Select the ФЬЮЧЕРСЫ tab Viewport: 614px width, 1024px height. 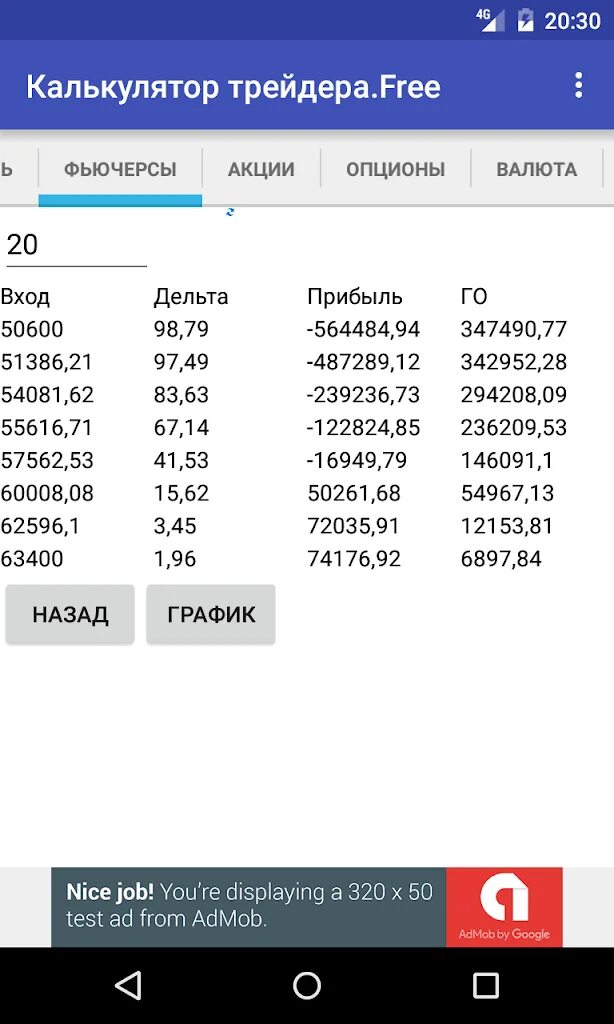coord(120,170)
